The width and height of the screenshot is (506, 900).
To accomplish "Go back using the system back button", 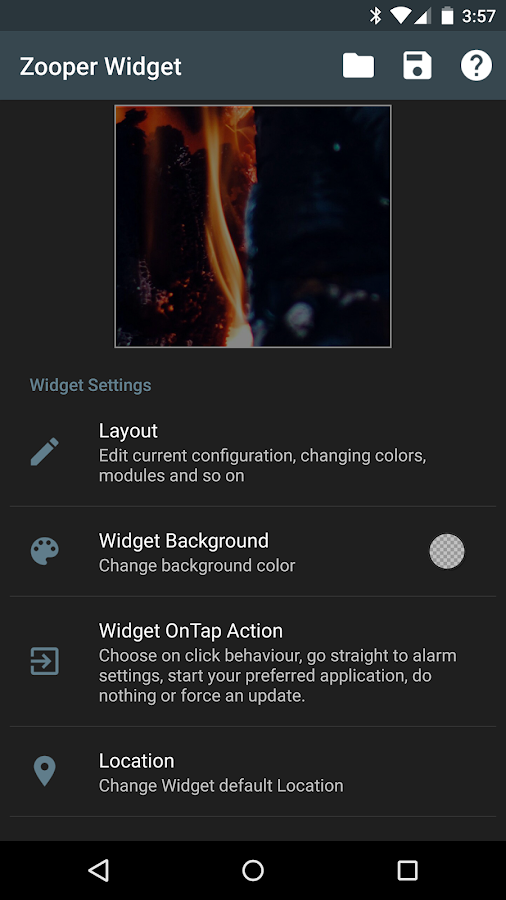I will pyautogui.click(x=99, y=870).
